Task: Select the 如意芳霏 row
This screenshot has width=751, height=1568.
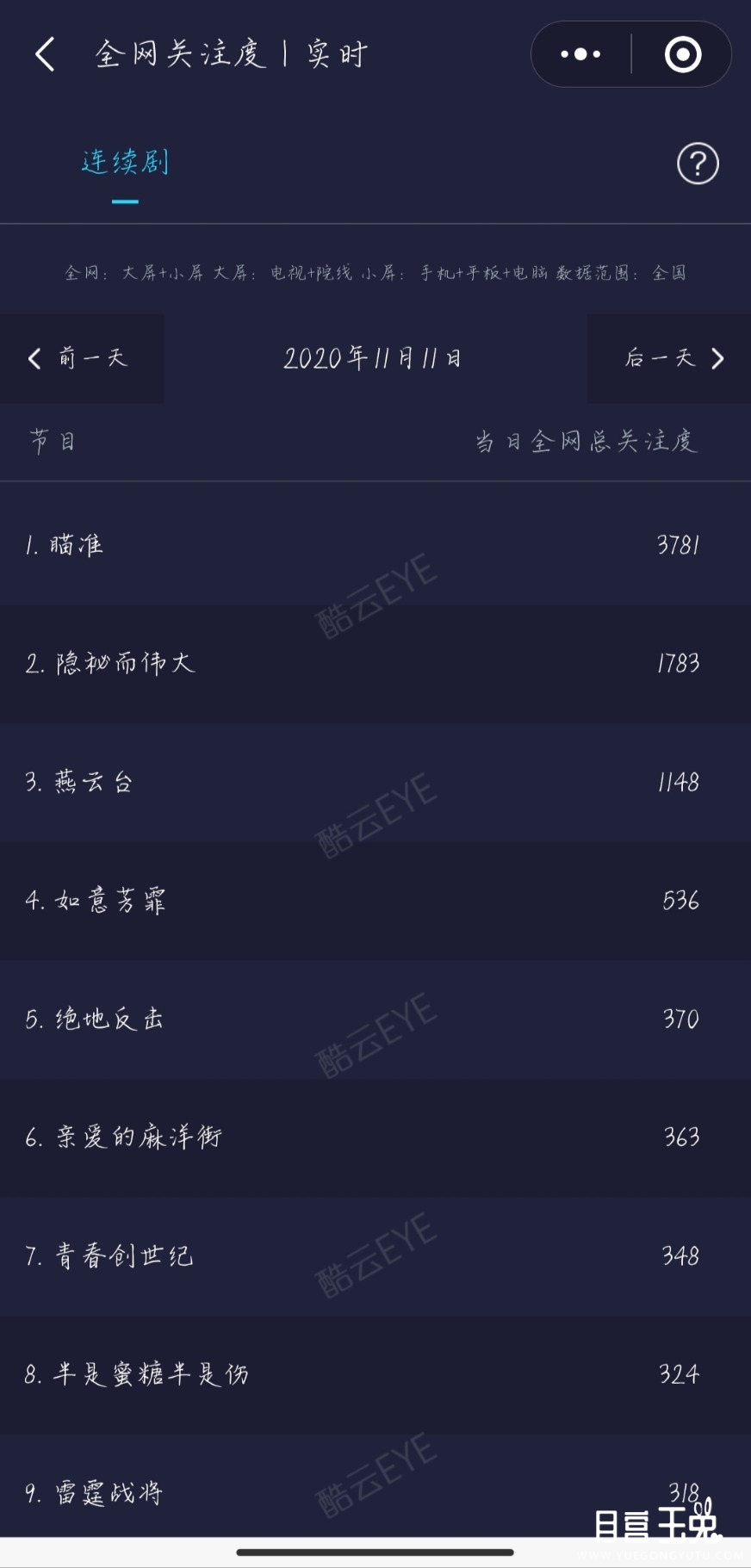Action: (x=375, y=901)
